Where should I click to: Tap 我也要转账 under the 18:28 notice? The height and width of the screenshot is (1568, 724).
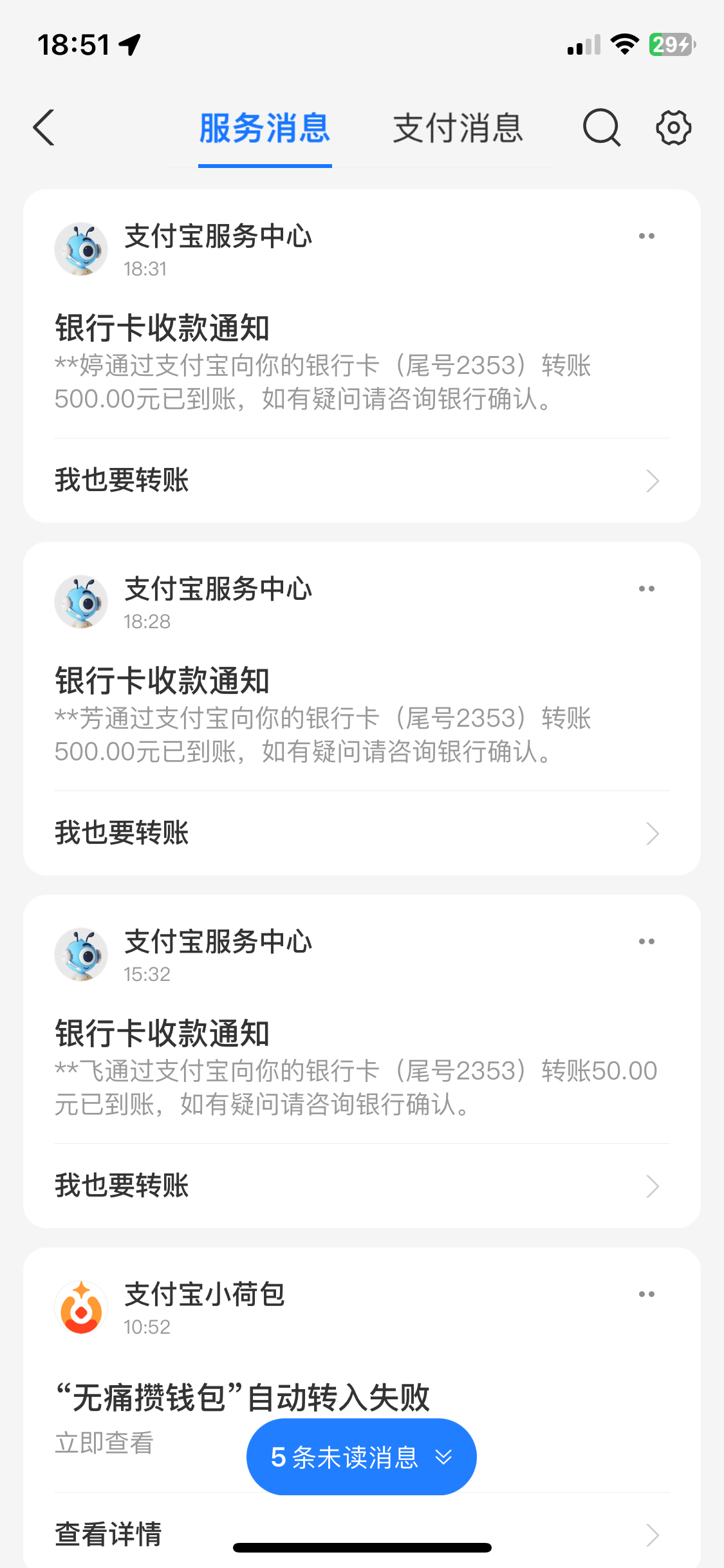click(360, 833)
